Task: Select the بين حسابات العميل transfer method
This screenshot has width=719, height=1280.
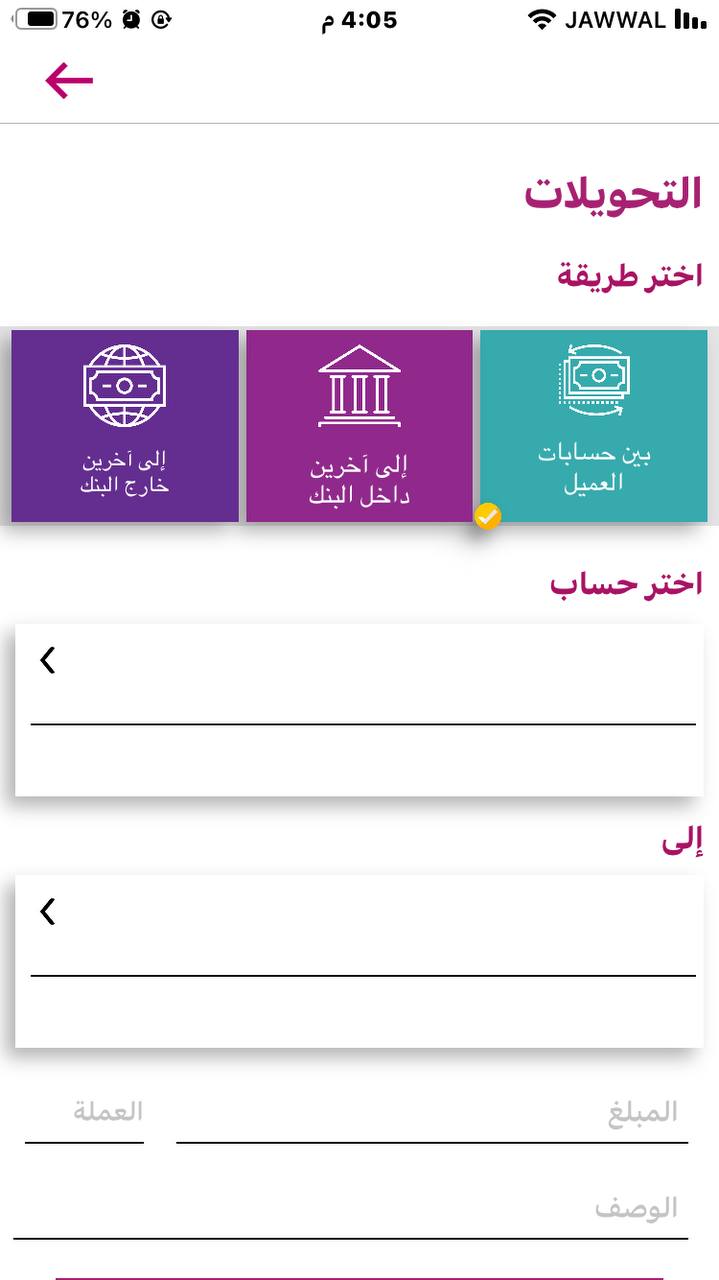Action: (594, 426)
